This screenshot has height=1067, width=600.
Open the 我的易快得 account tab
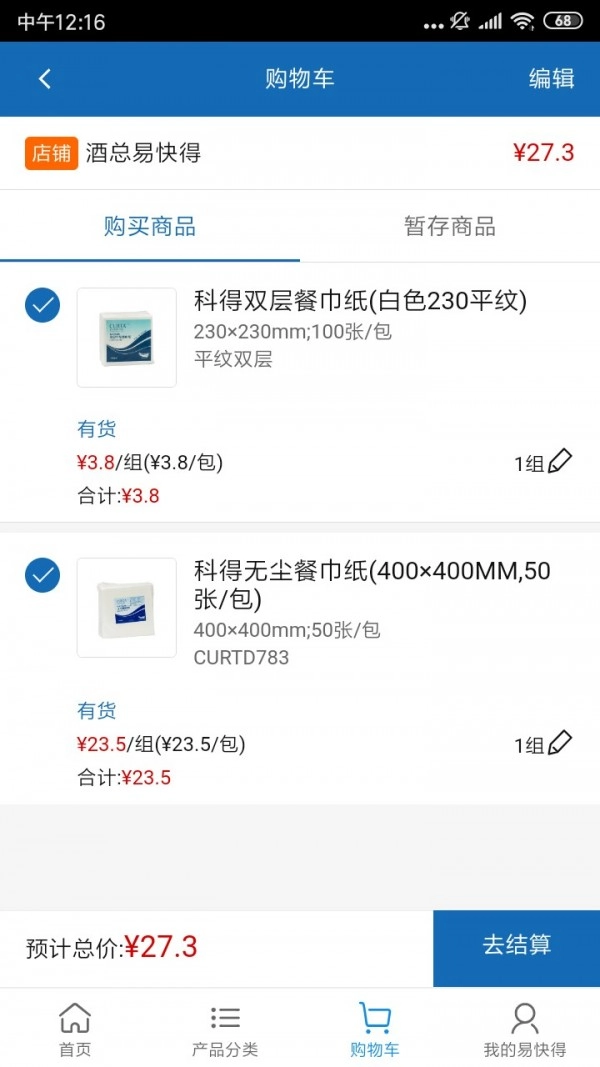pos(524,1029)
